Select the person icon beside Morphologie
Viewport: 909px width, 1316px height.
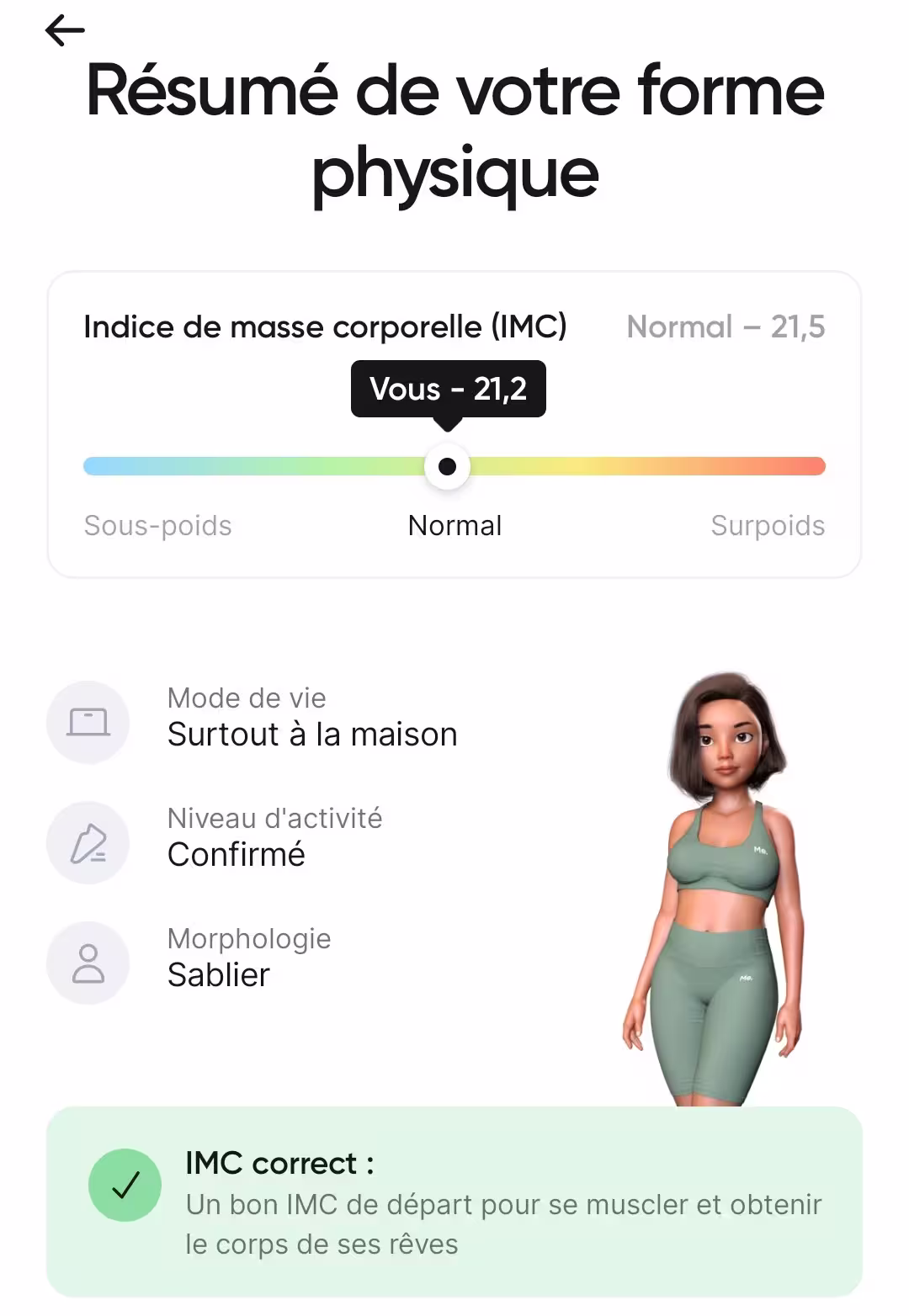coord(88,963)
